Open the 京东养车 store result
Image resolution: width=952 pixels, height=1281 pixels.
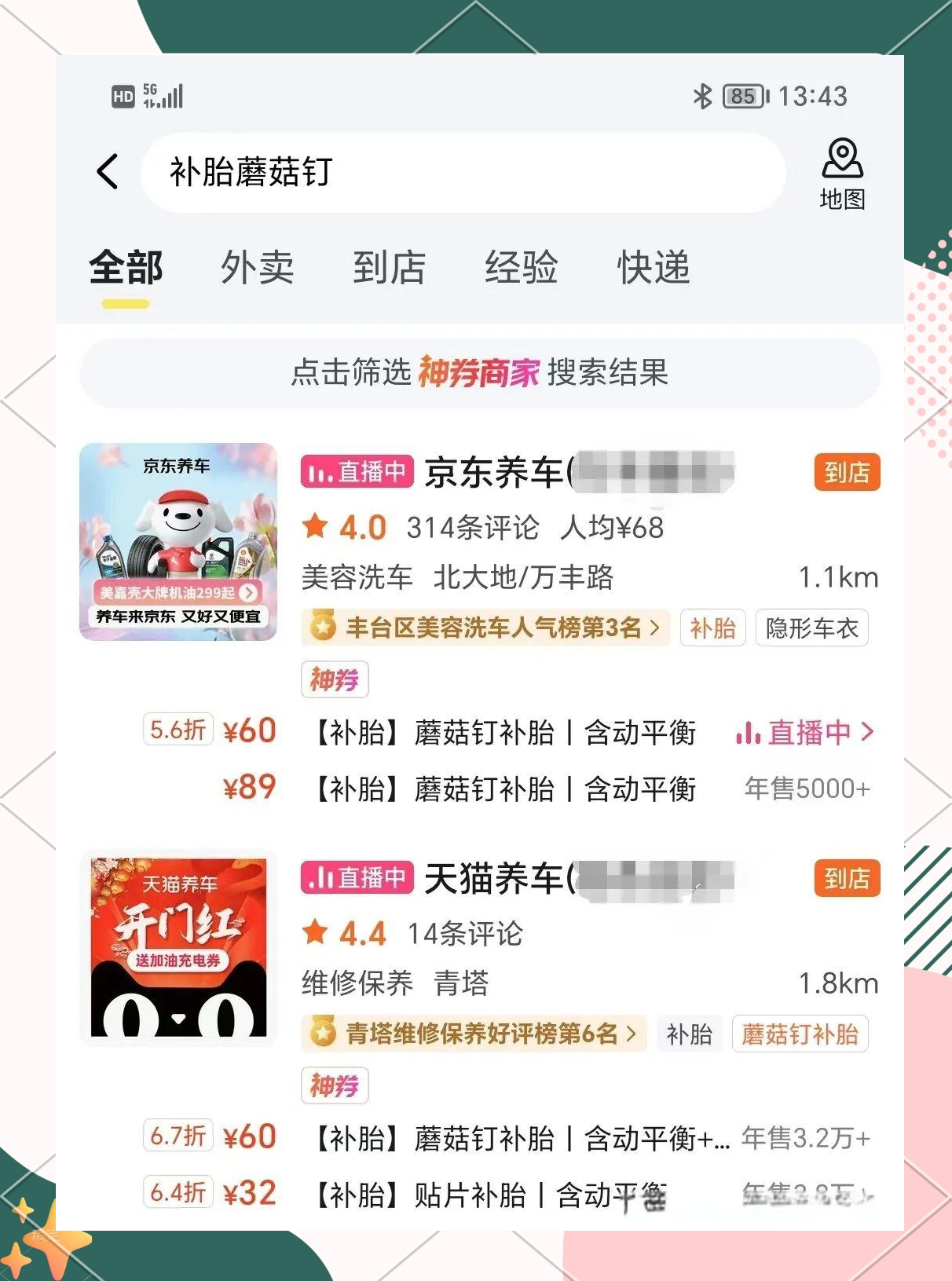495,473
